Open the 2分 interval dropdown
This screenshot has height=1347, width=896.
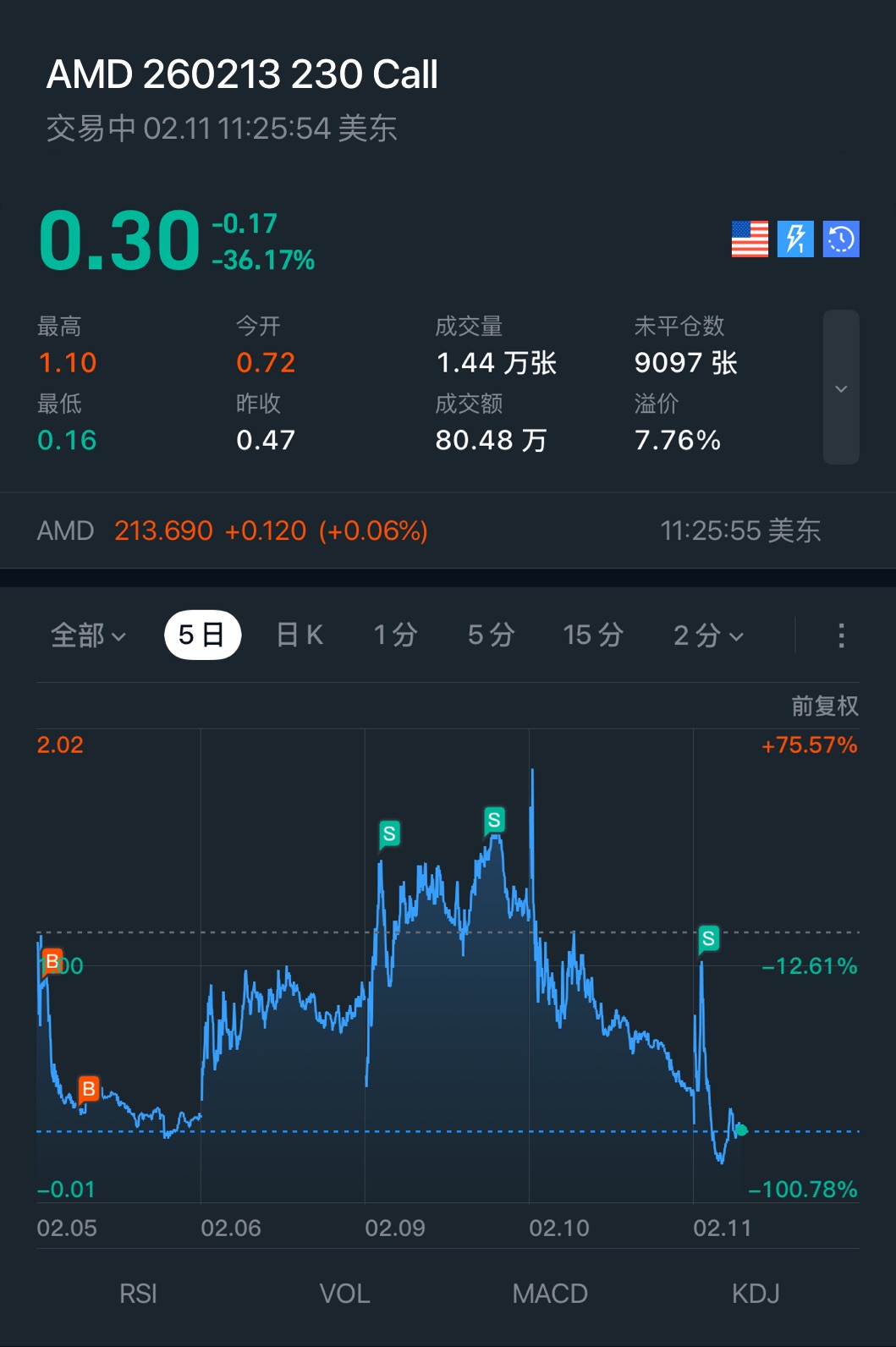coord(708,635)
